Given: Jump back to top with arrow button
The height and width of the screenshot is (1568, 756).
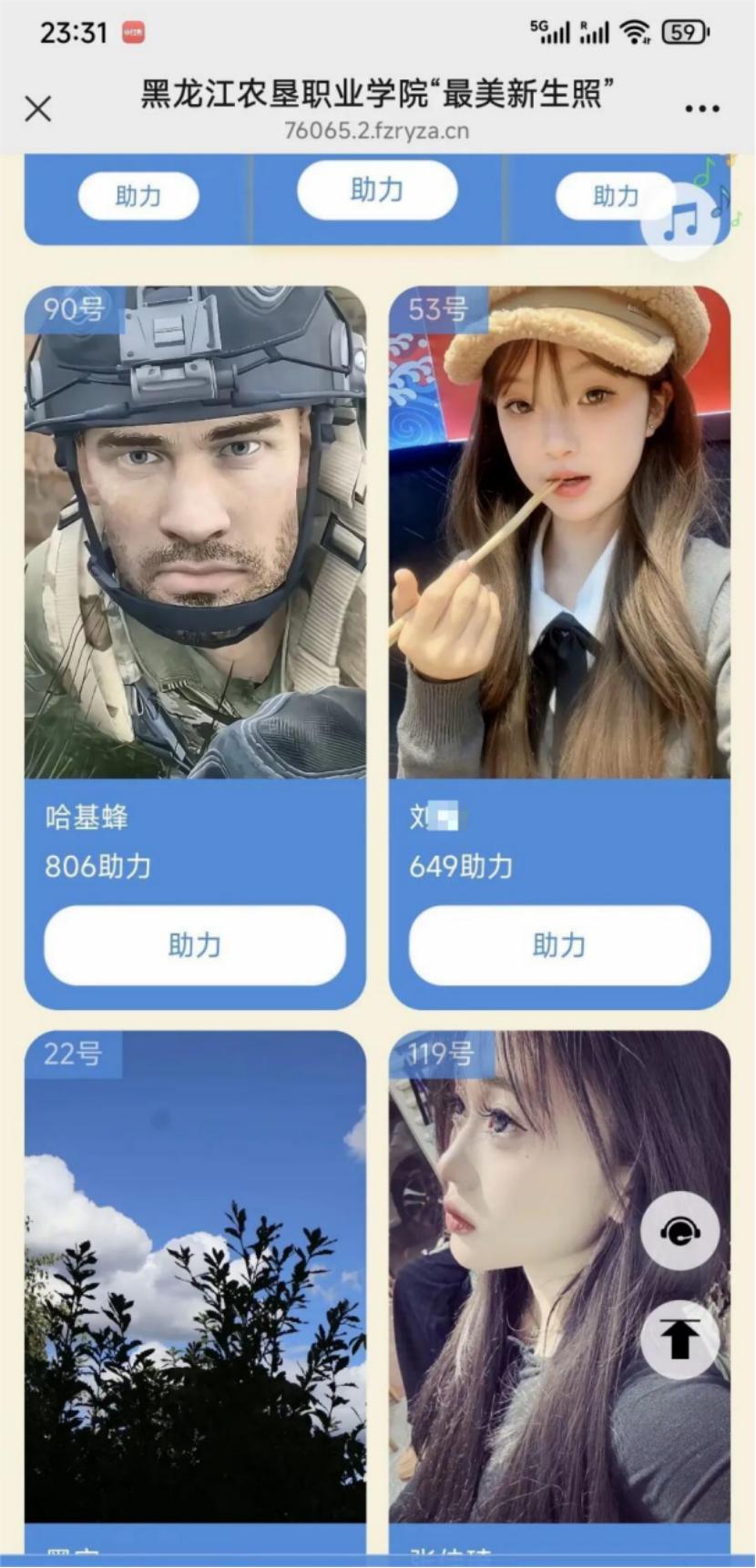Looking at the screenshot, I should coord(679,1339).
